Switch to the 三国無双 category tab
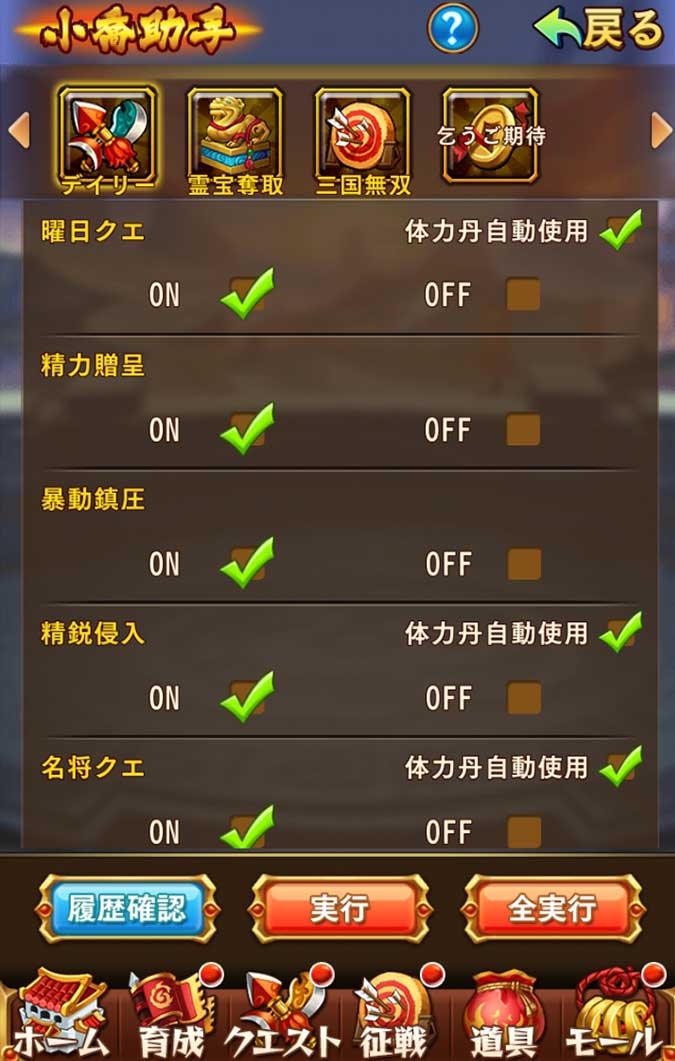This screenshot has height=1061, width=675. (x=363, y=136)
